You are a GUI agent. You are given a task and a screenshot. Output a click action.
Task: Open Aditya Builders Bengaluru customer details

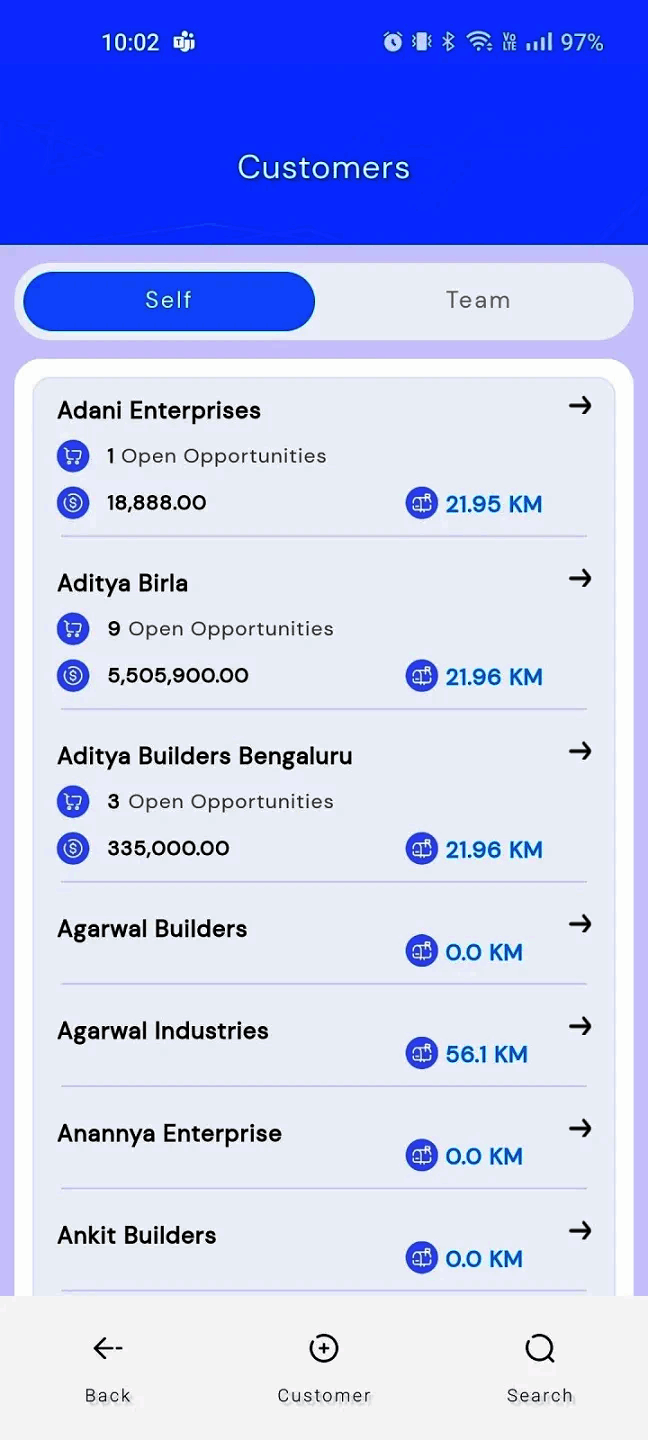(324, 801)
